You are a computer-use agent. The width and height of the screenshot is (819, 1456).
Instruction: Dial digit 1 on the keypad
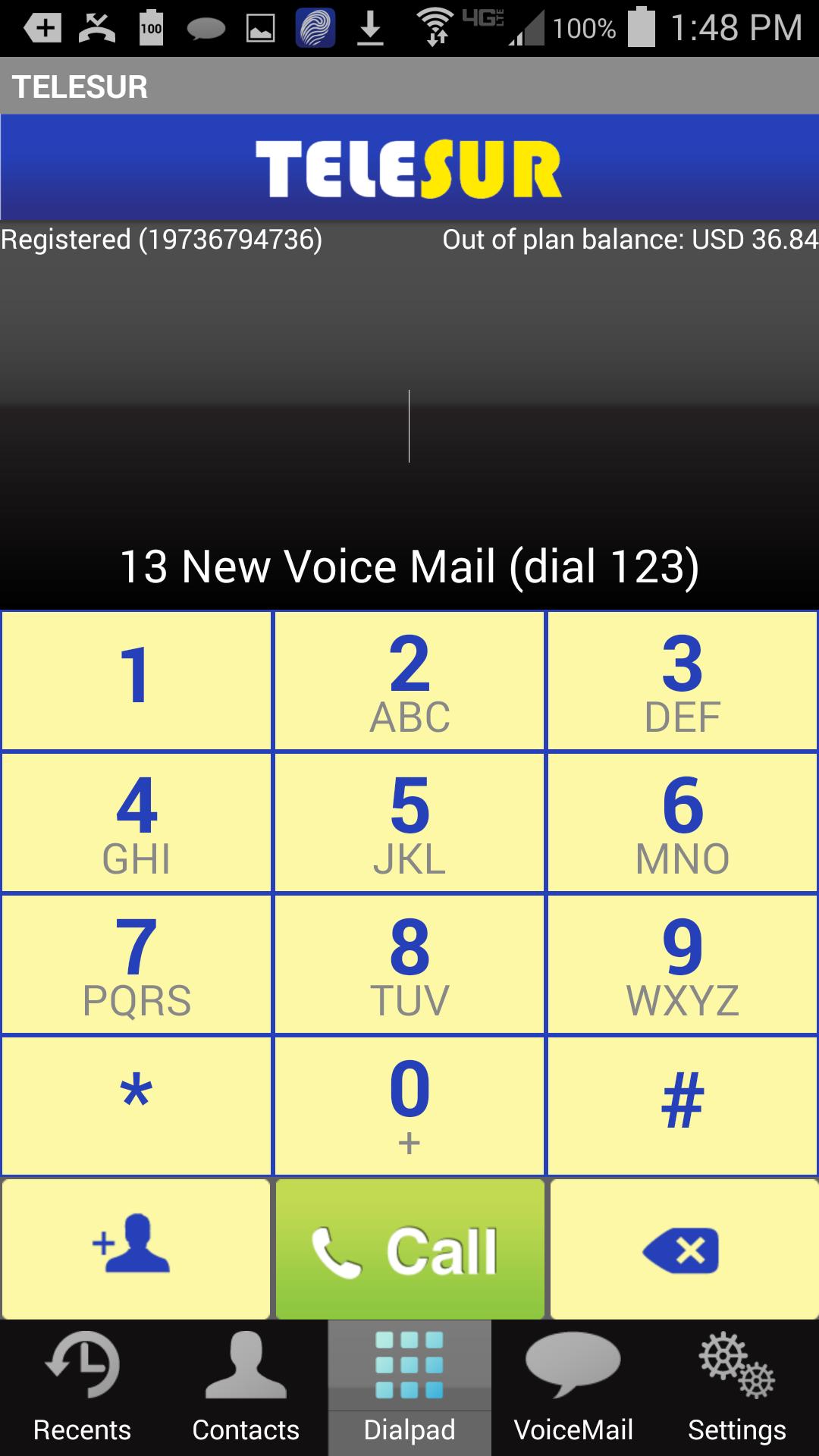[136, 680]
